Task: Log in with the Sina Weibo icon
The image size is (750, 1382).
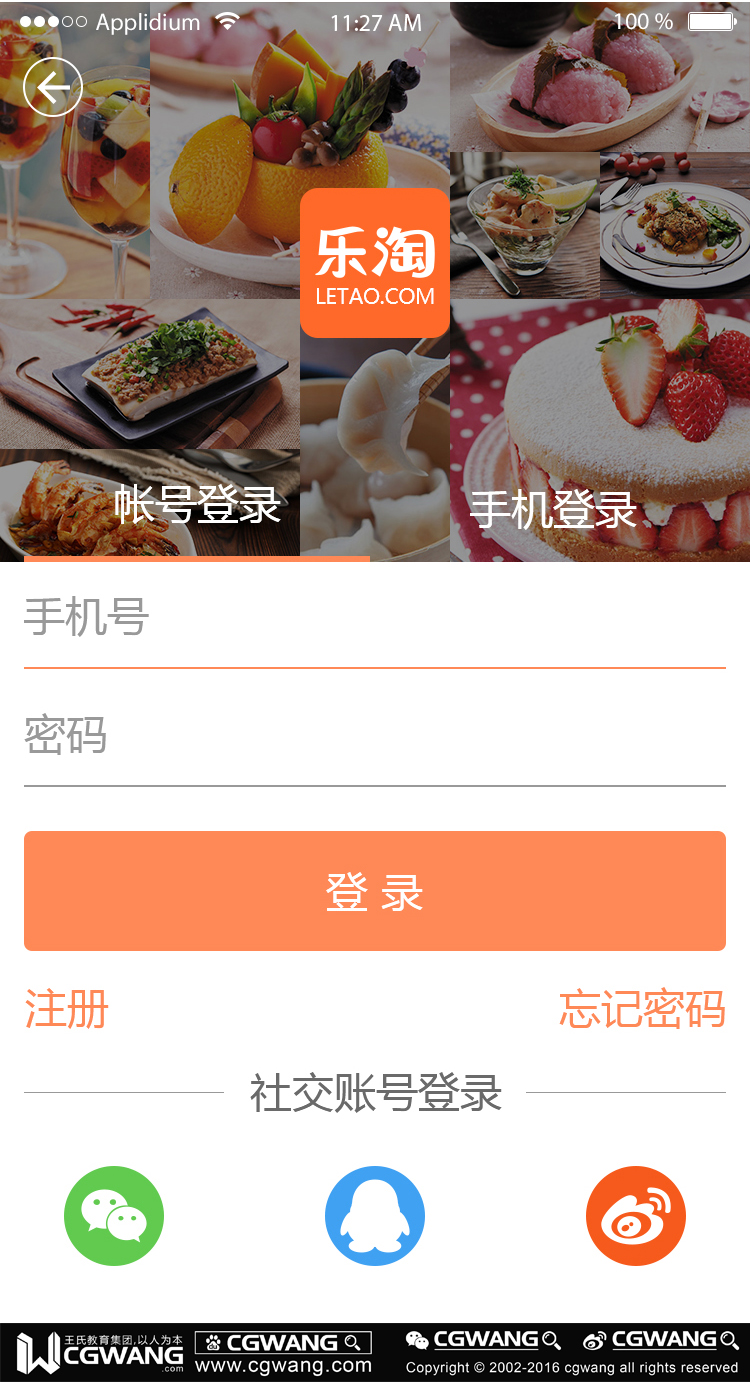Action: (636, 1215)
